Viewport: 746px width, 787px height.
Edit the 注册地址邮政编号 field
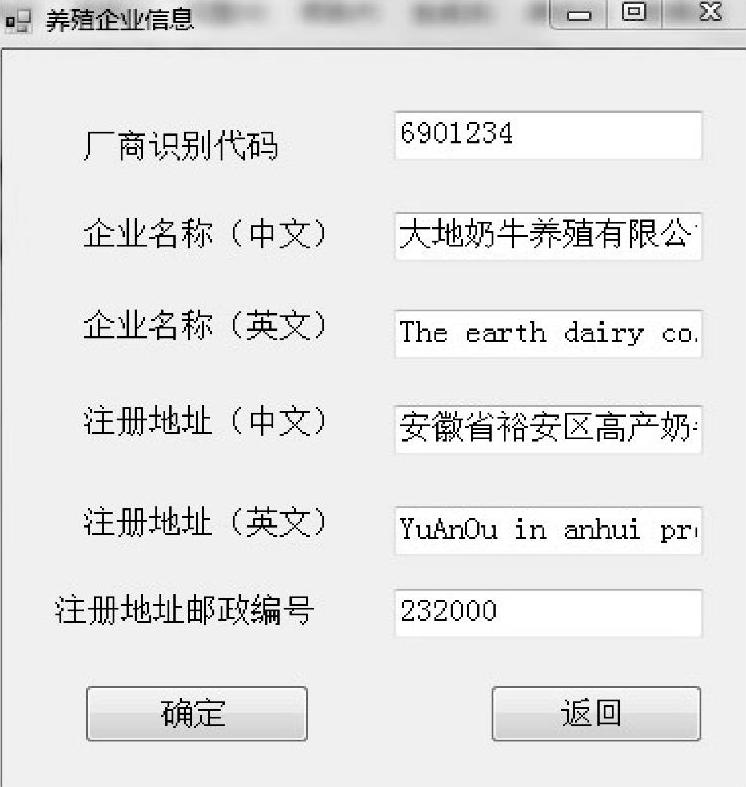pyautogui.click(x=548, y=612)
